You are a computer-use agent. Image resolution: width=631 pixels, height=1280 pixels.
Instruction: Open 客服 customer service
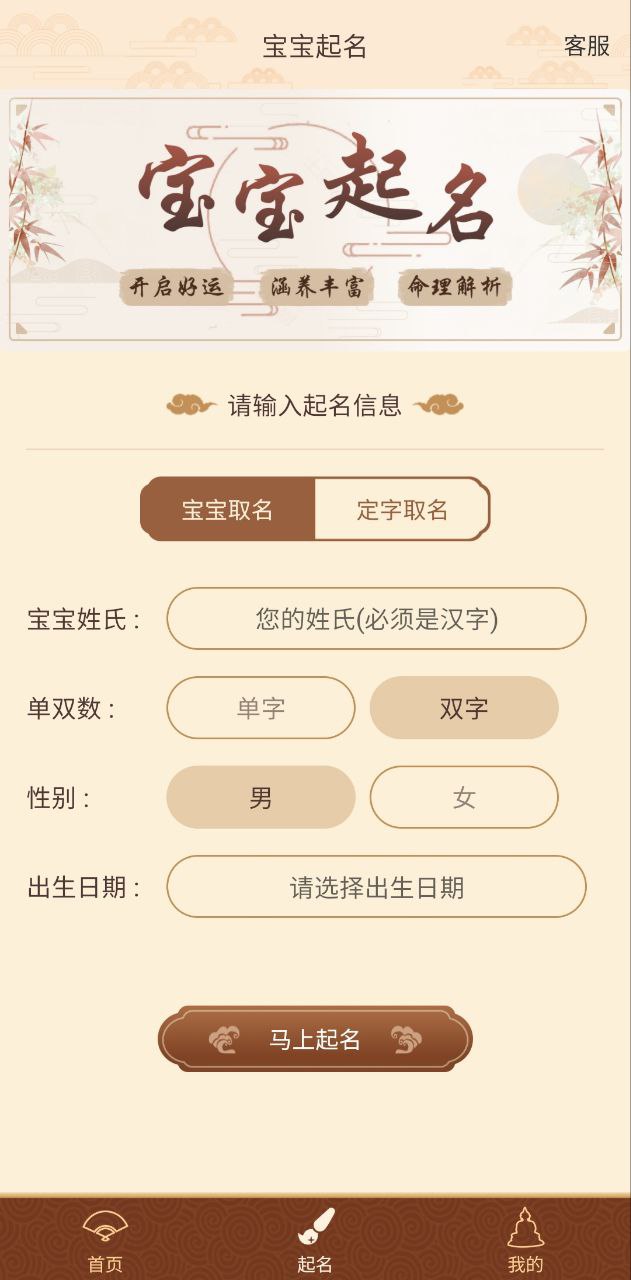586,46
